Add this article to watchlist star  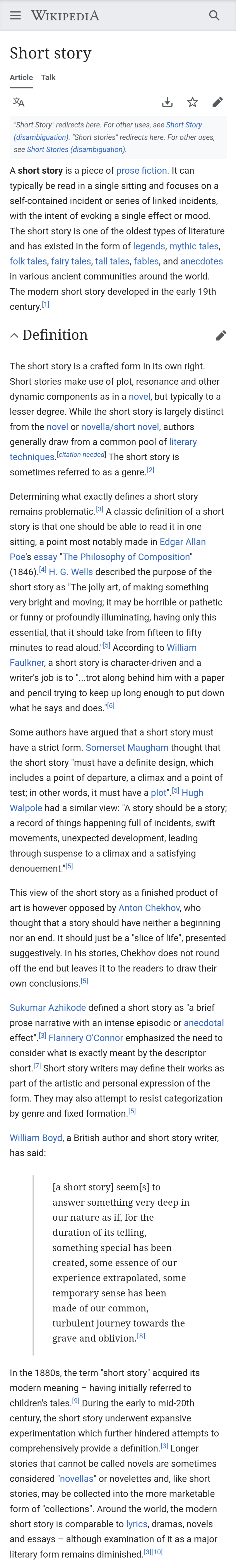click(x=192, y=102)
